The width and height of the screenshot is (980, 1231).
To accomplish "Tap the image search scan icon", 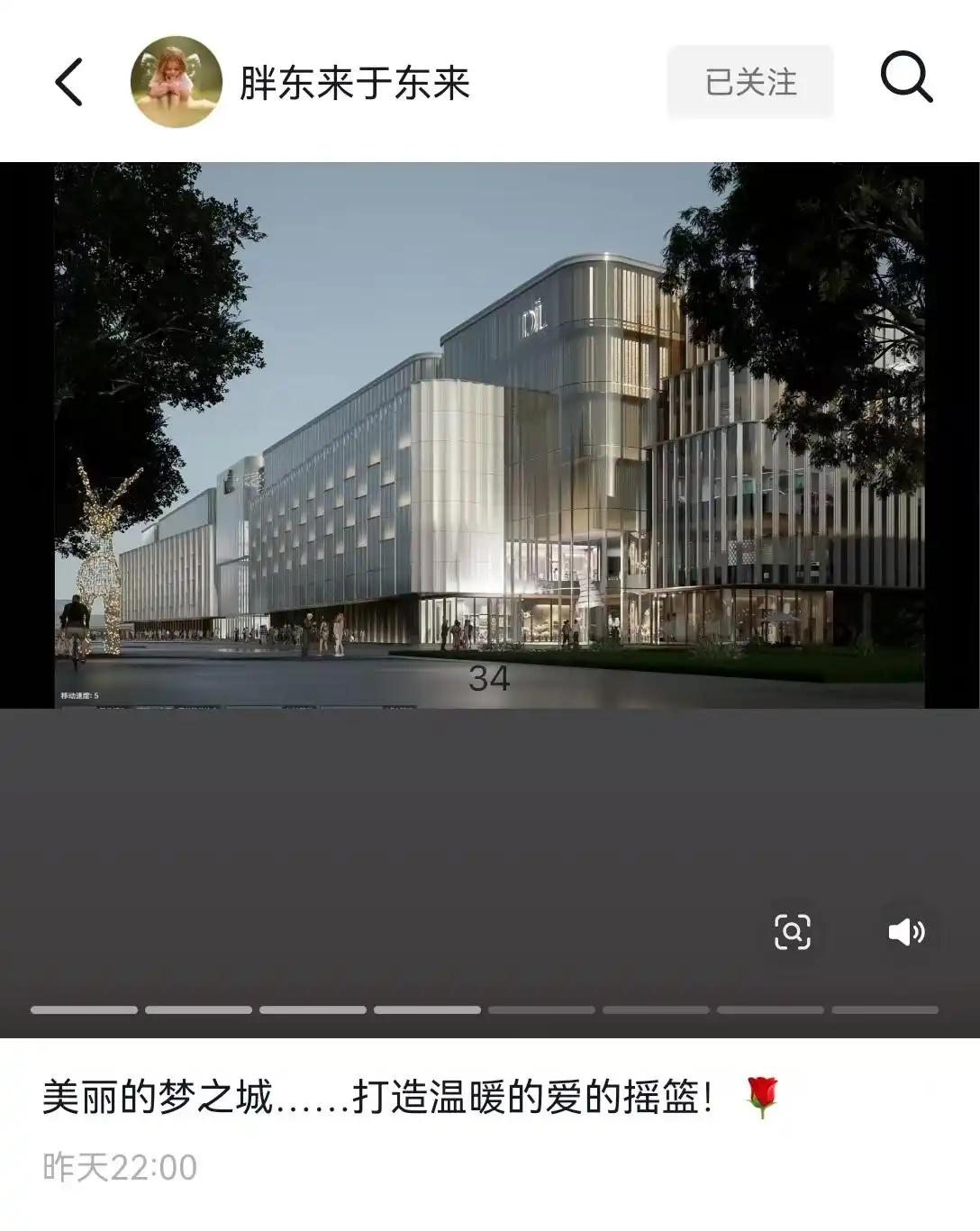I will tap(793, 932).
